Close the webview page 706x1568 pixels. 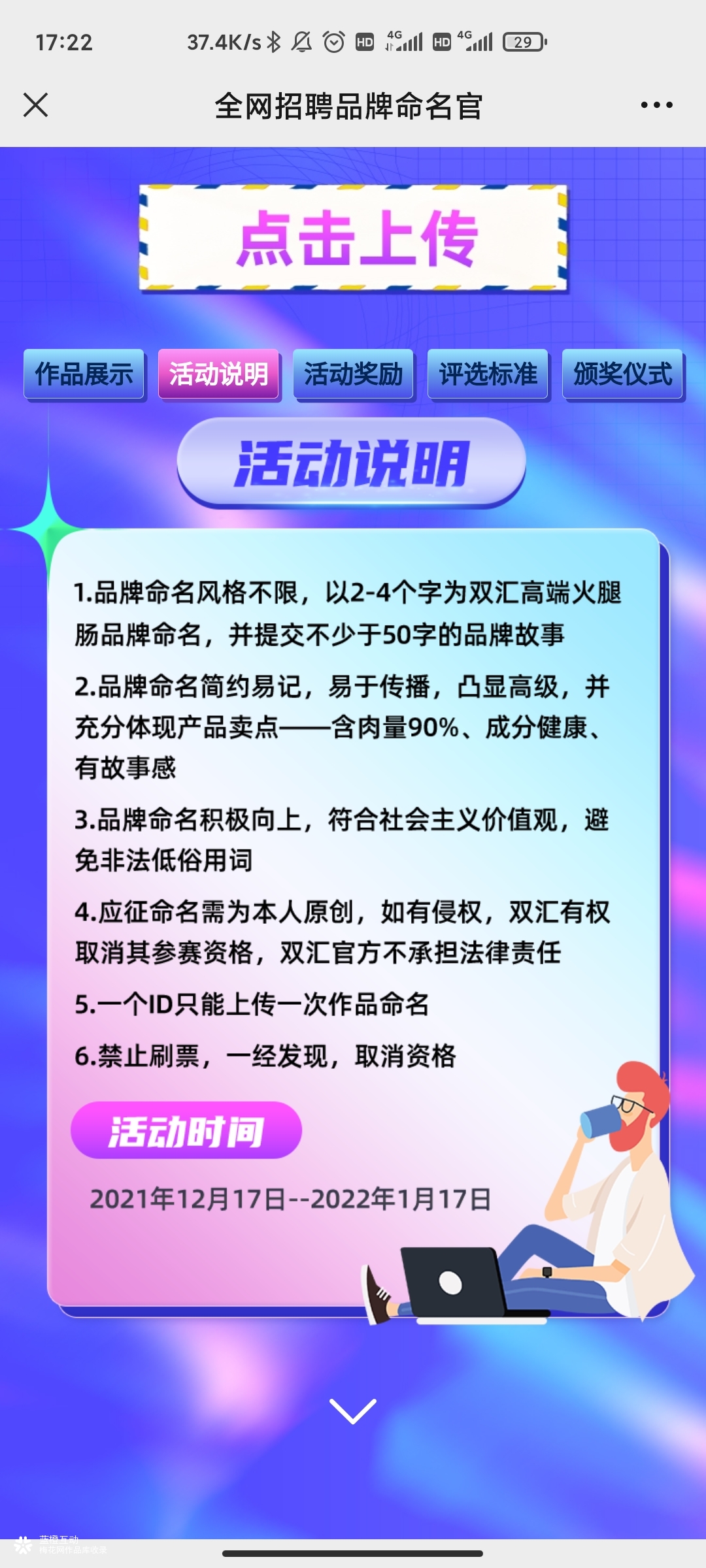pyautogui.click(x=35, y=105)
